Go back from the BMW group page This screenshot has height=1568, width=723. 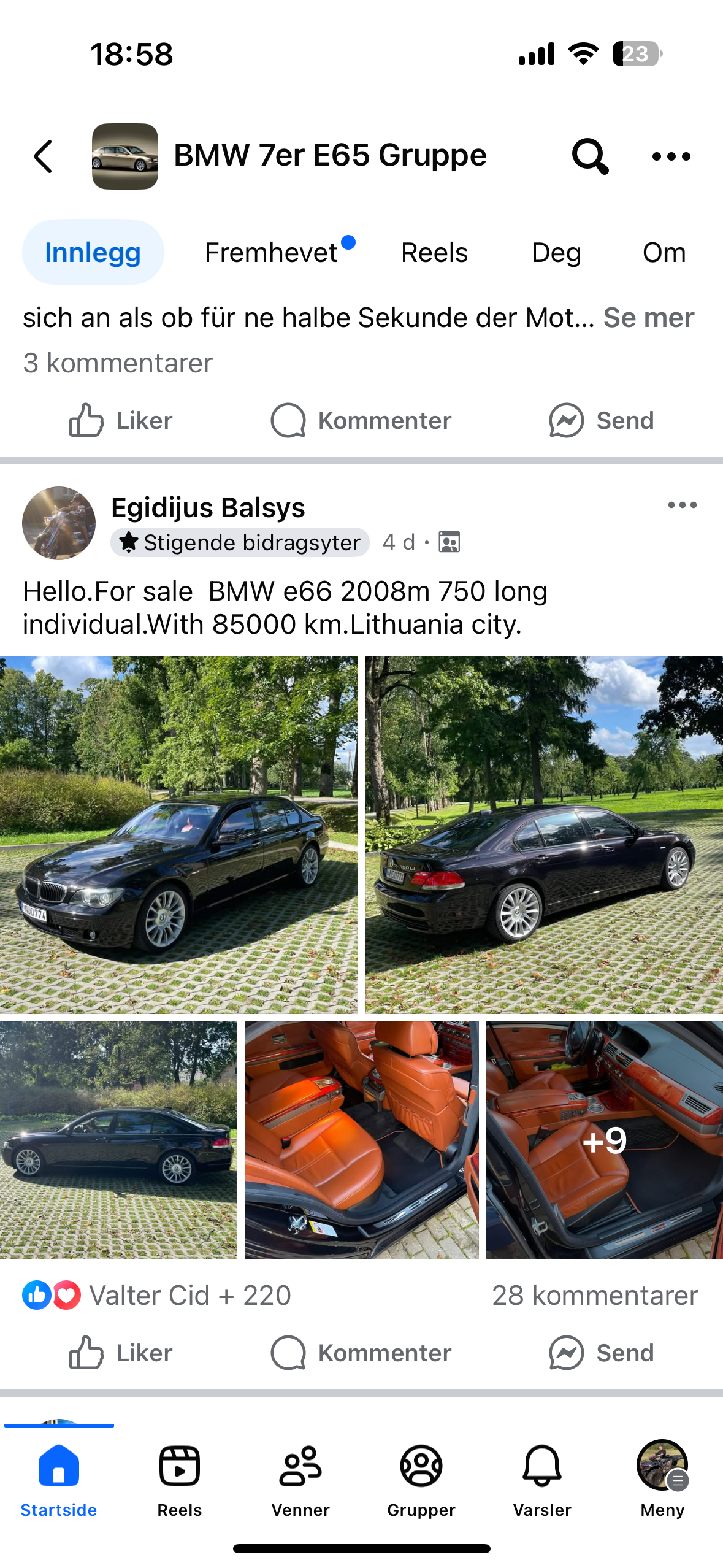pos(44,156)
